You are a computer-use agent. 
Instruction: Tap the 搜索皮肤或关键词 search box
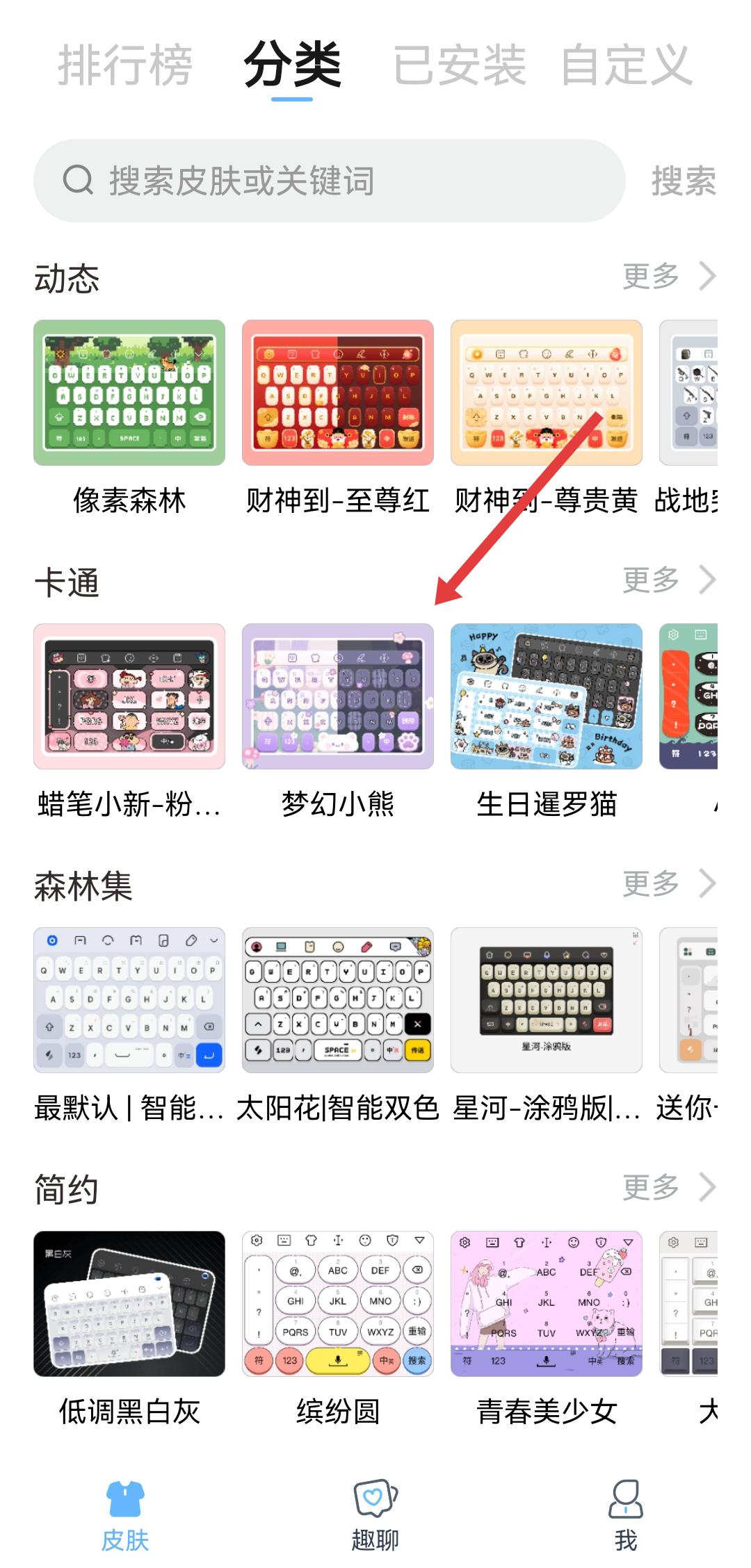329,181
